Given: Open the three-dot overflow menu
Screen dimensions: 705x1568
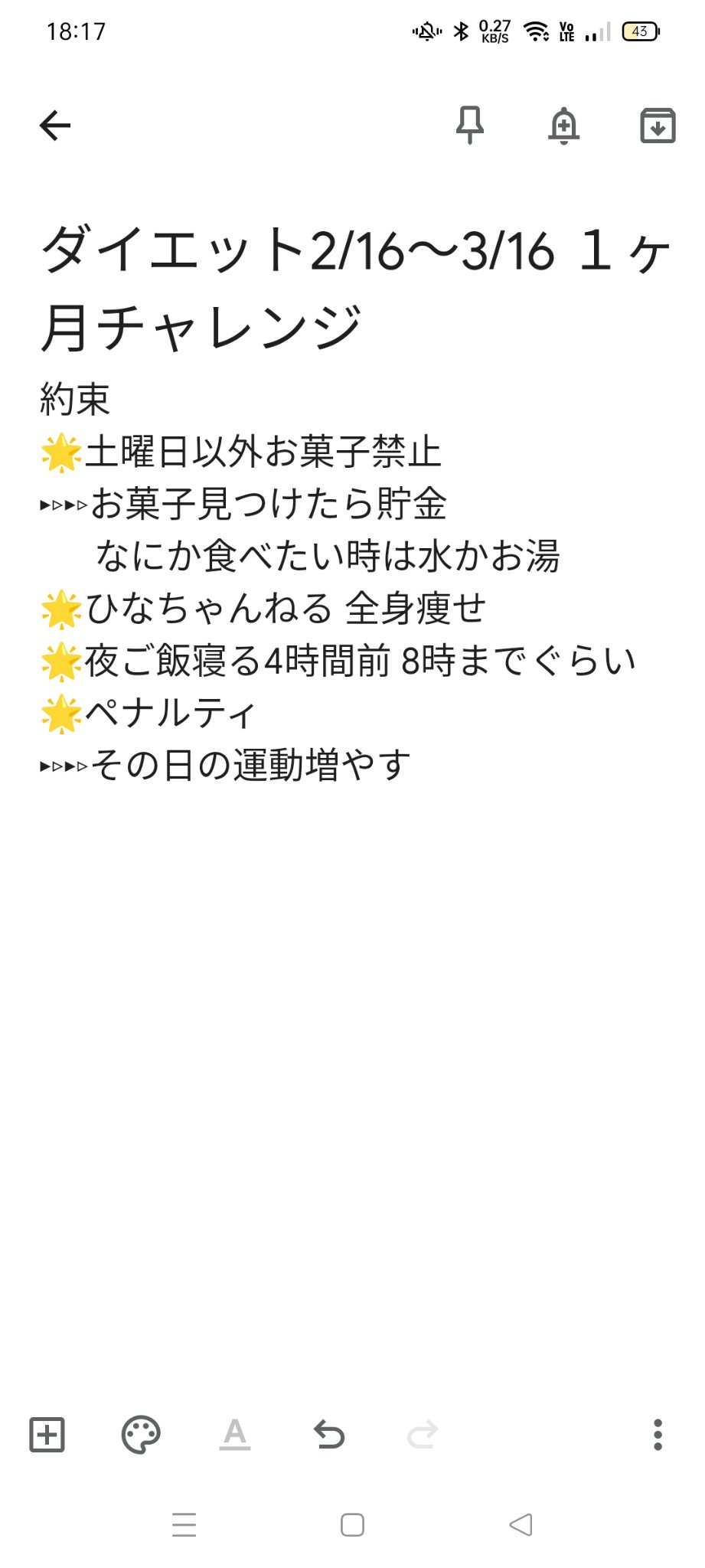Looking at the screenshot, I should tap(657, 1435).
